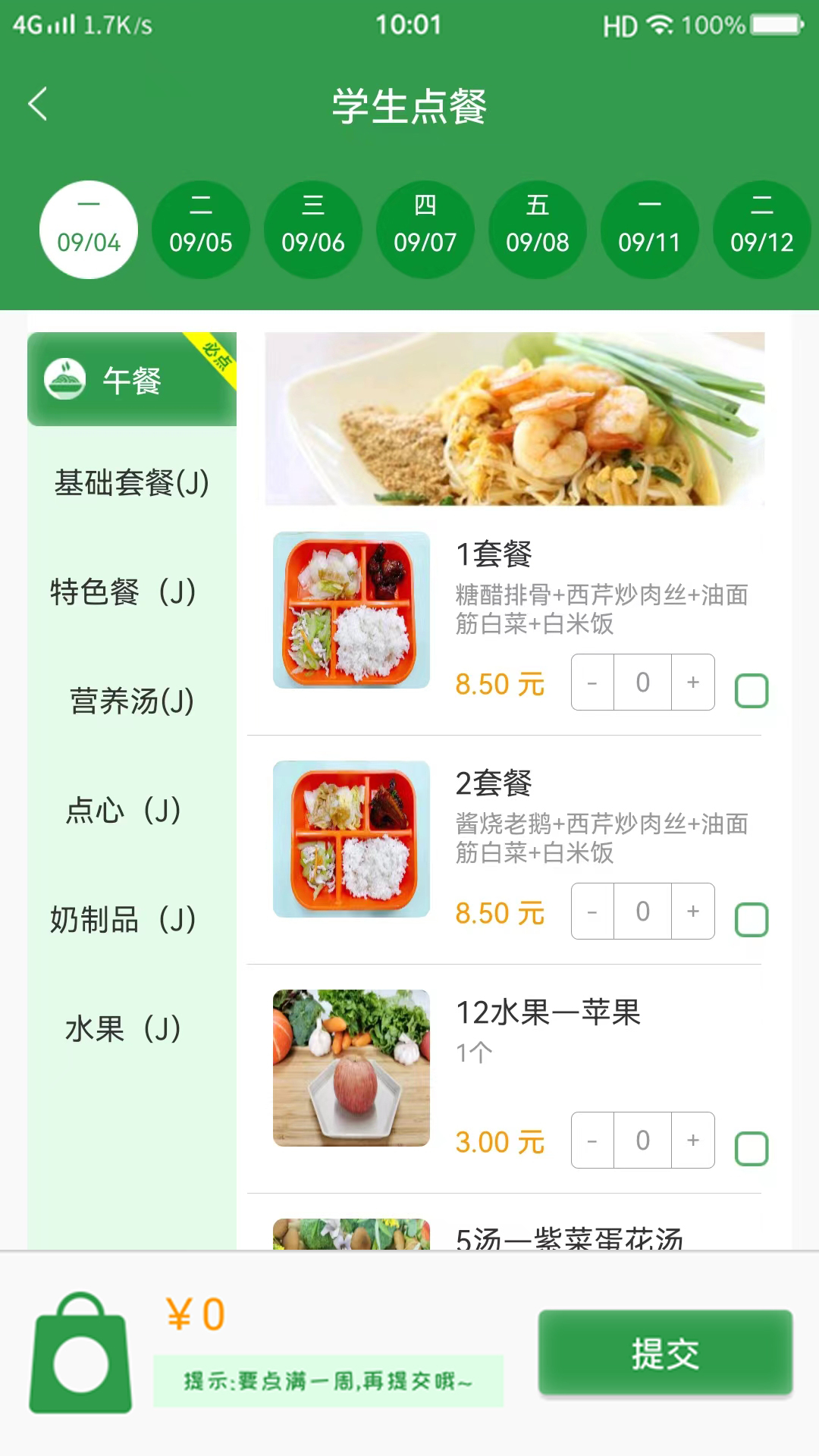Decrease quantity of 1套餐

tap(592, 682)
